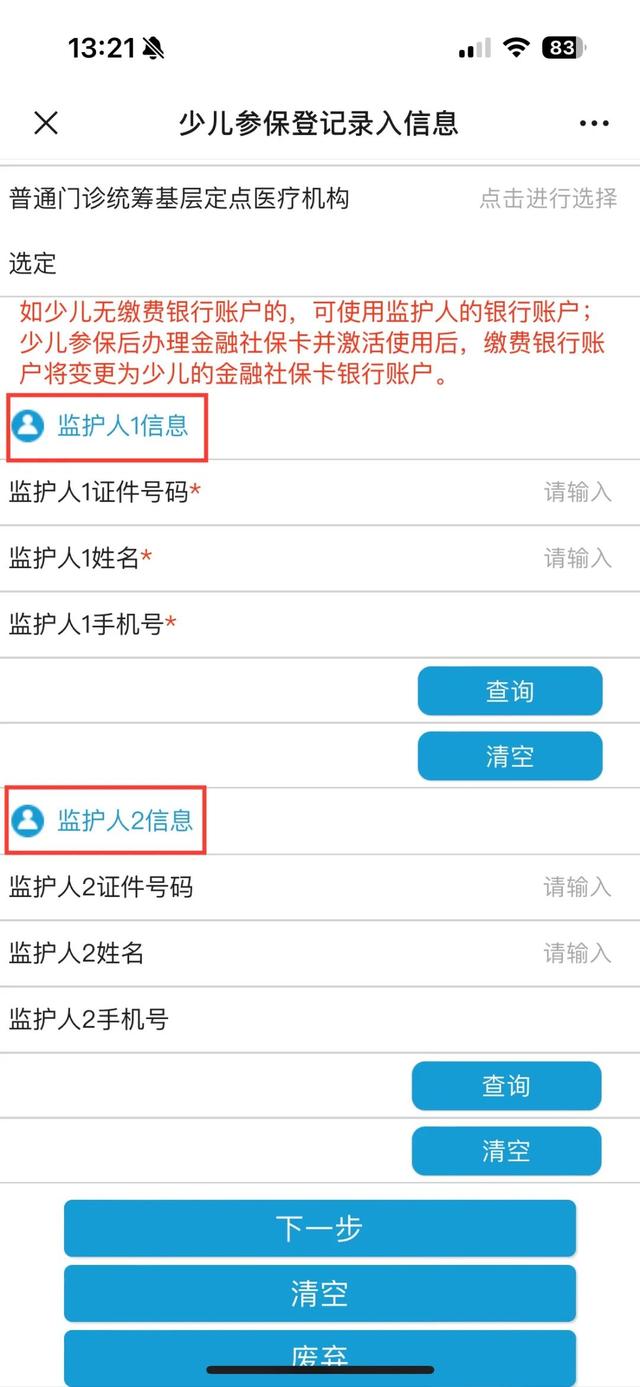The width and height of the screenshot is (640, 1387).
Task: Clear guardian 1 info with 清空
Action: 510,756
